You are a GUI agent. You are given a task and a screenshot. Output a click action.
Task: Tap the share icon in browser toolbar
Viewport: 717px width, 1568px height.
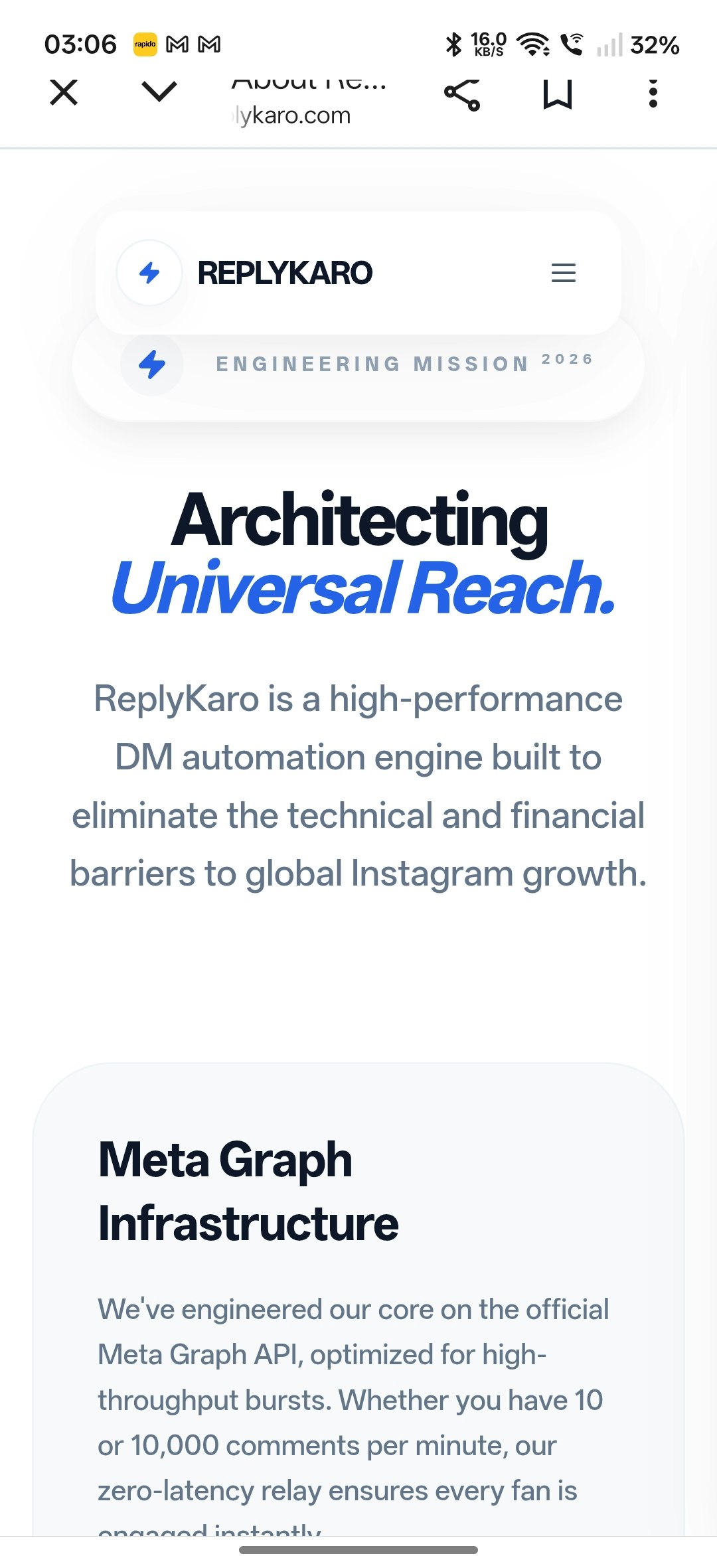pos(463,94)
